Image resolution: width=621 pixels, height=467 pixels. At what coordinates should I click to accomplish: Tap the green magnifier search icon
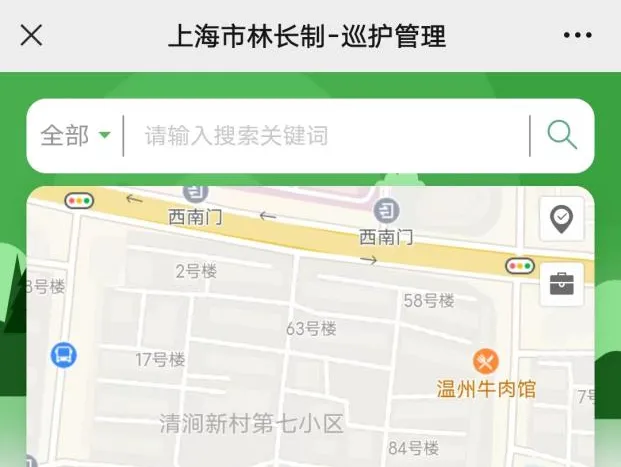point(562,136)
